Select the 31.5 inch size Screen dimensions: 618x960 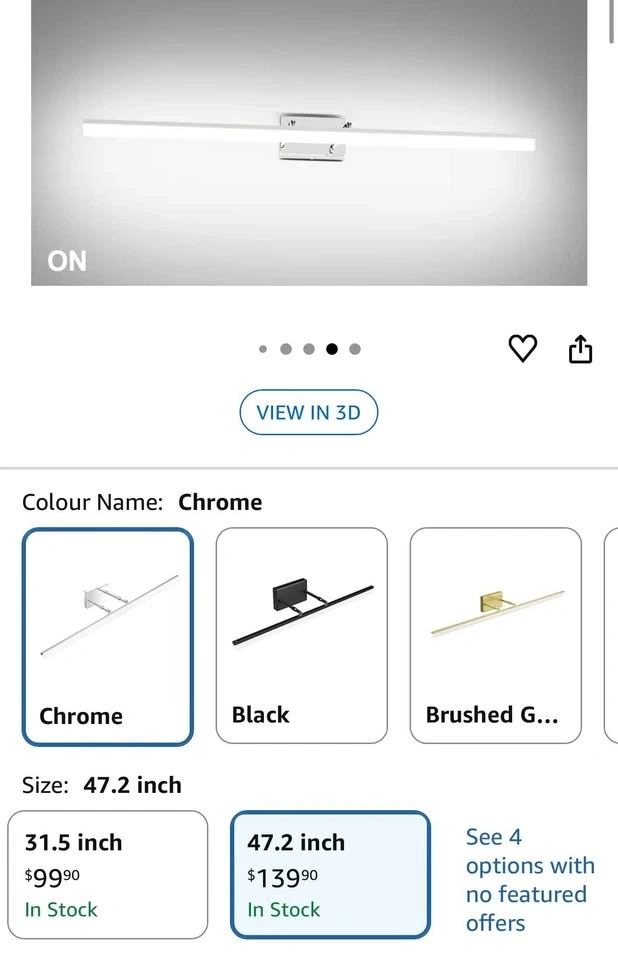[108, 875]
